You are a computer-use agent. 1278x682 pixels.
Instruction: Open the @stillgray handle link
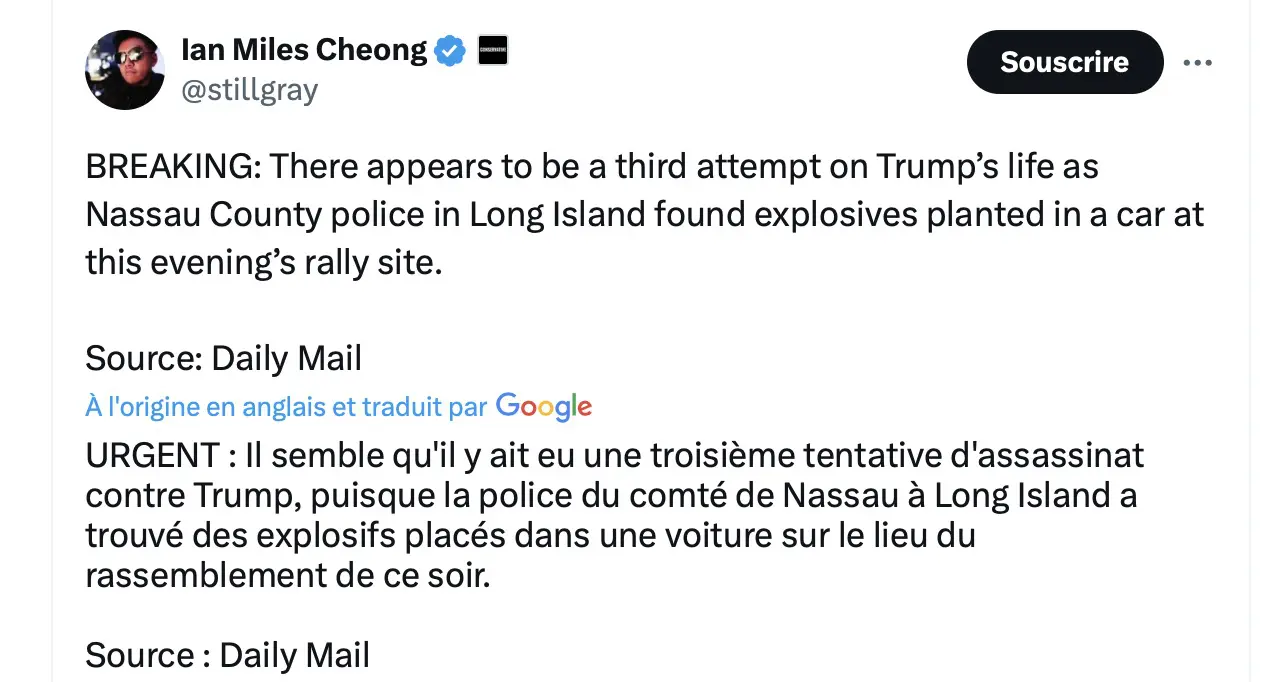249,90
